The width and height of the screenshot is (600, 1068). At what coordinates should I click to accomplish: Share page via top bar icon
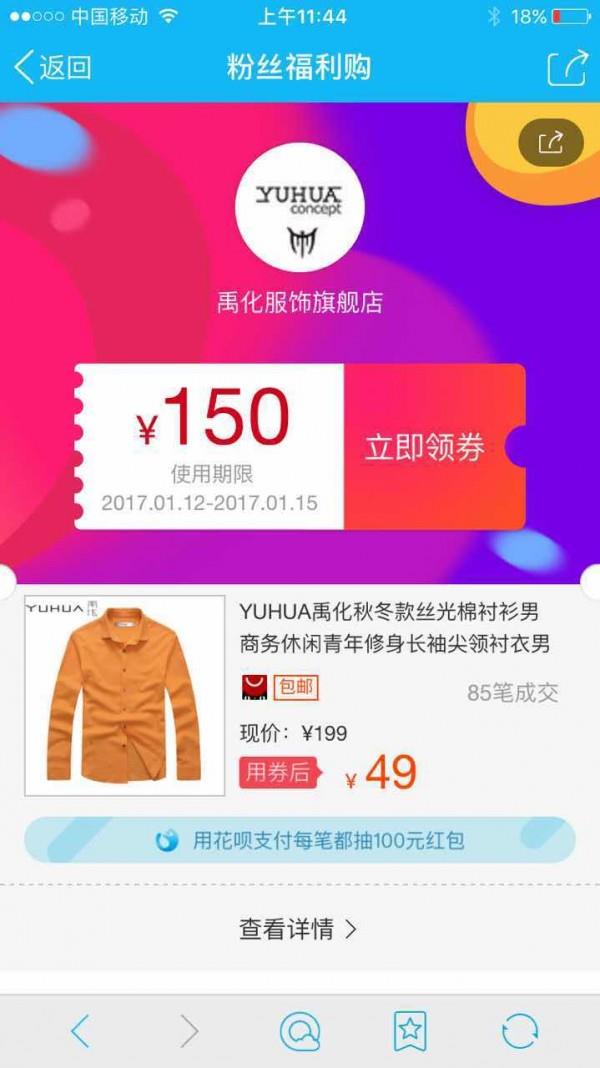566,67
